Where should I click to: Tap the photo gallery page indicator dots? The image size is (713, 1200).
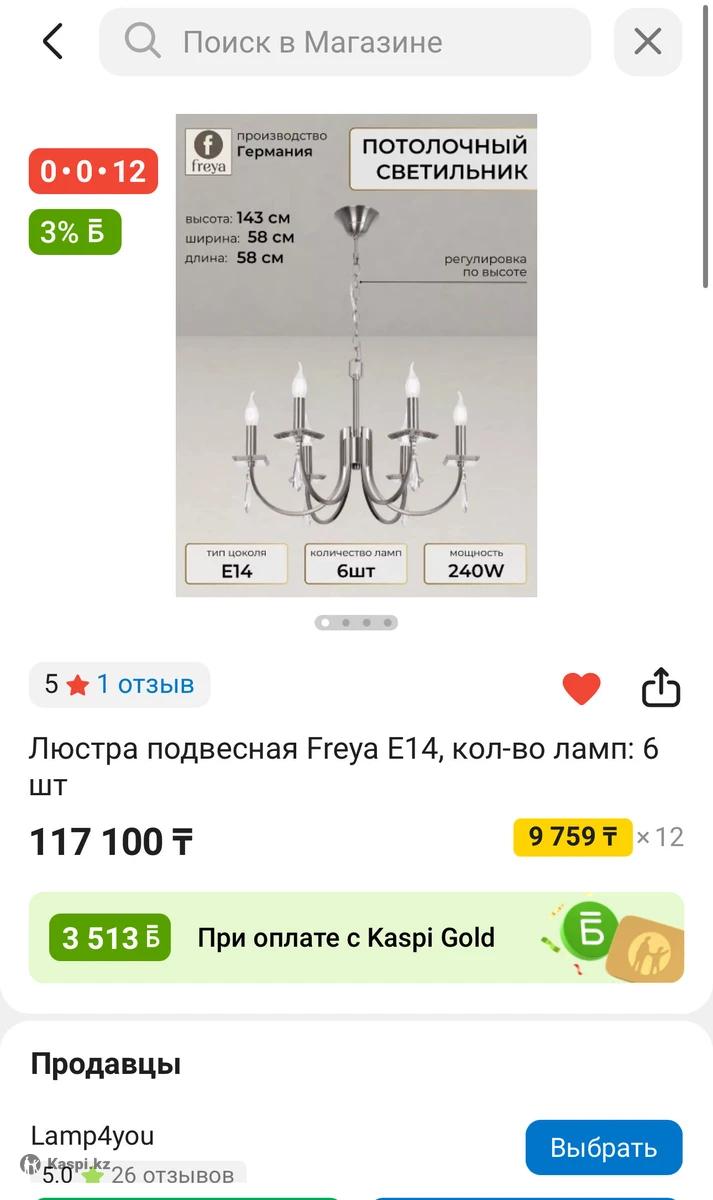tap(356, 623)
